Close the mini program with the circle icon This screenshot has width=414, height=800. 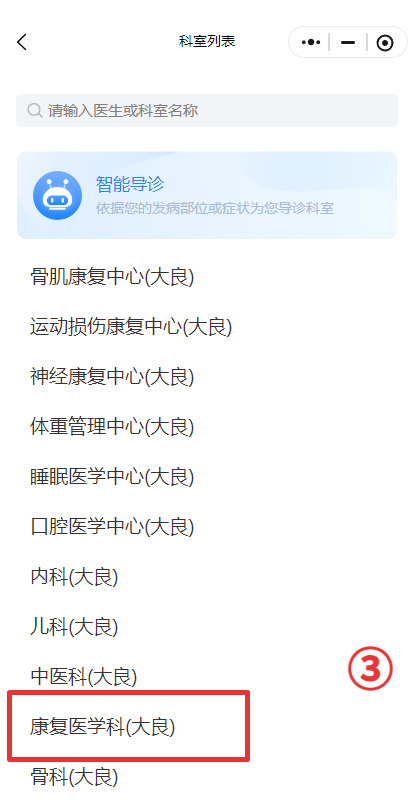[x=385, y=43]
